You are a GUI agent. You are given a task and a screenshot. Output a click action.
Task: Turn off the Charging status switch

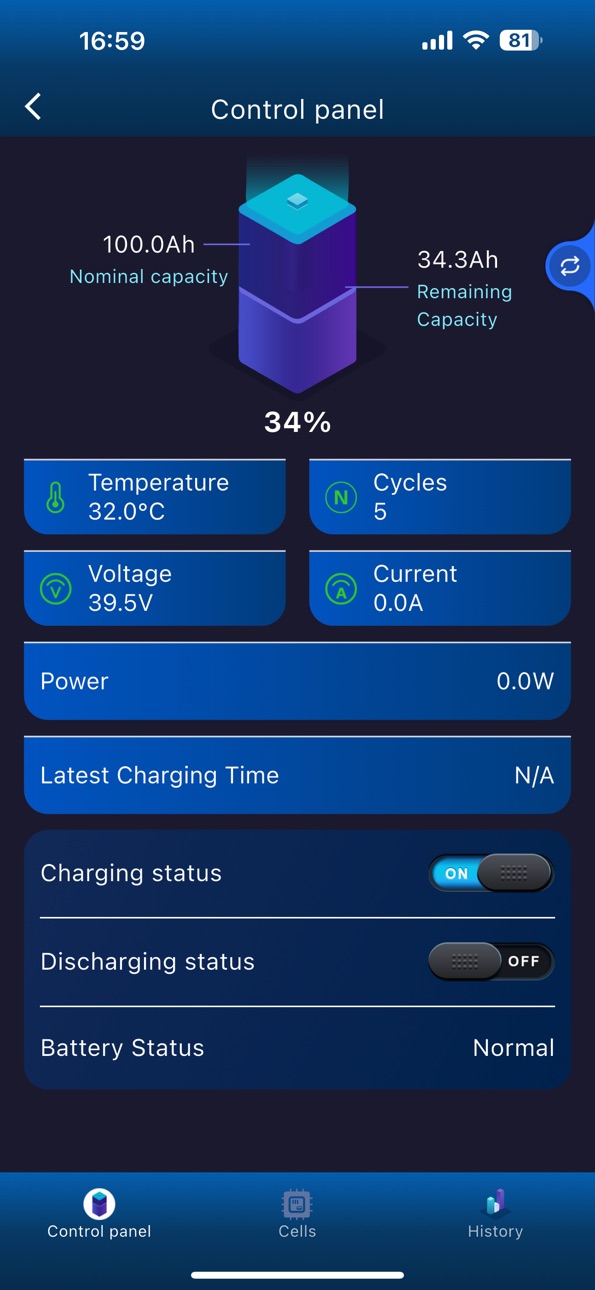(x=491, y=873)
